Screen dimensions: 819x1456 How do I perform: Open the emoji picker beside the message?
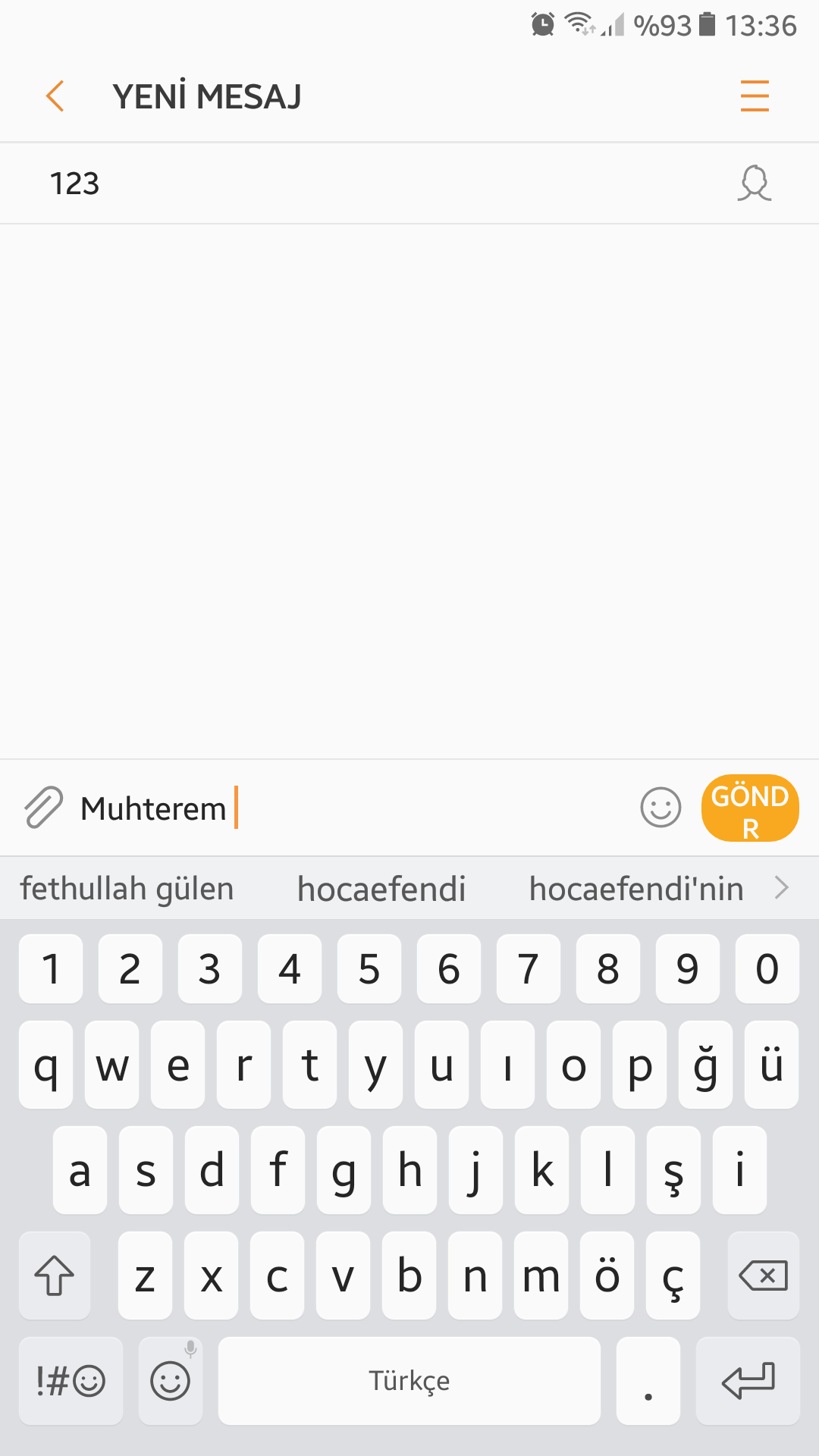(x=661, y=808)
